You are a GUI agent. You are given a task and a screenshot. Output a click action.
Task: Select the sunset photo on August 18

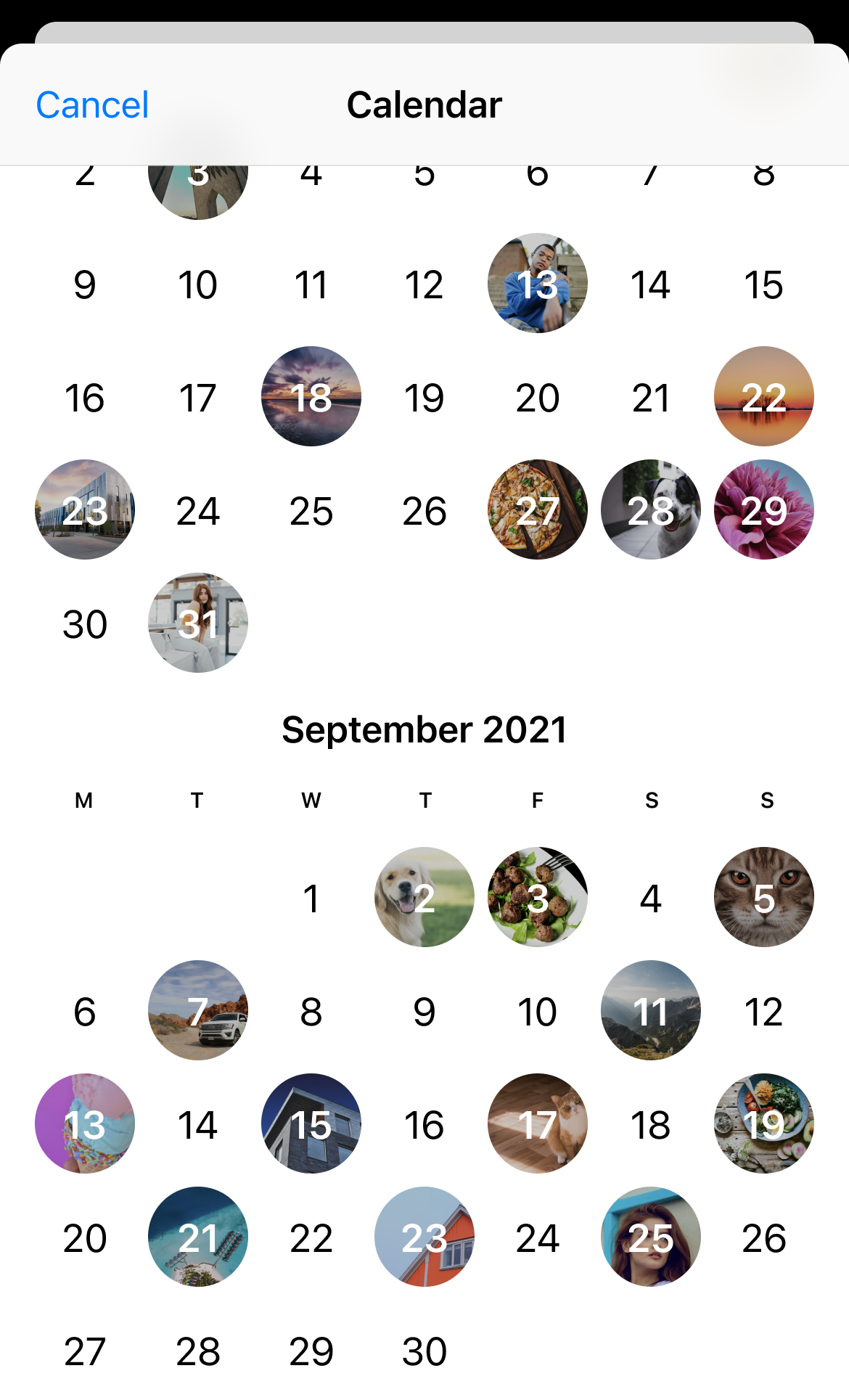pos(311,397)
